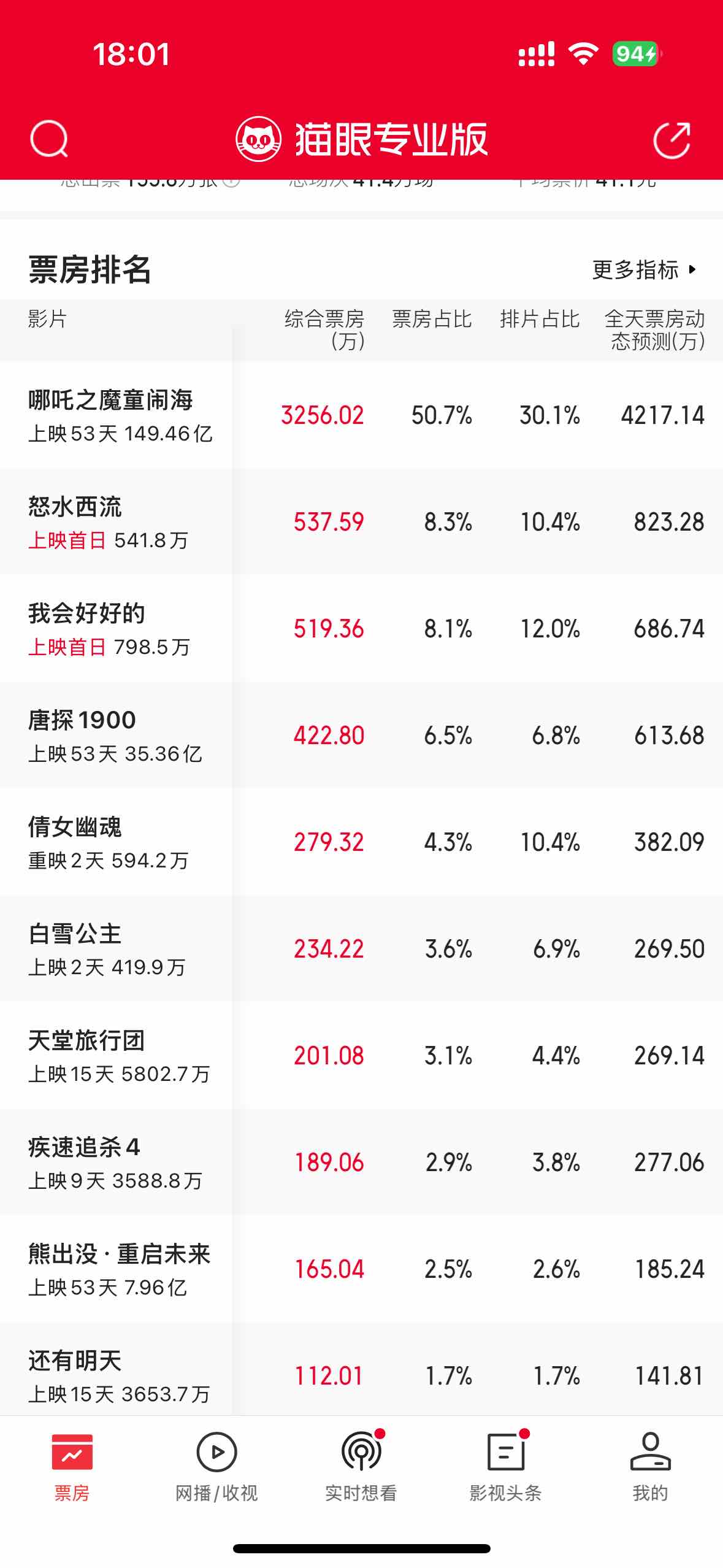Open 更多指标 options

coord(644,269)
